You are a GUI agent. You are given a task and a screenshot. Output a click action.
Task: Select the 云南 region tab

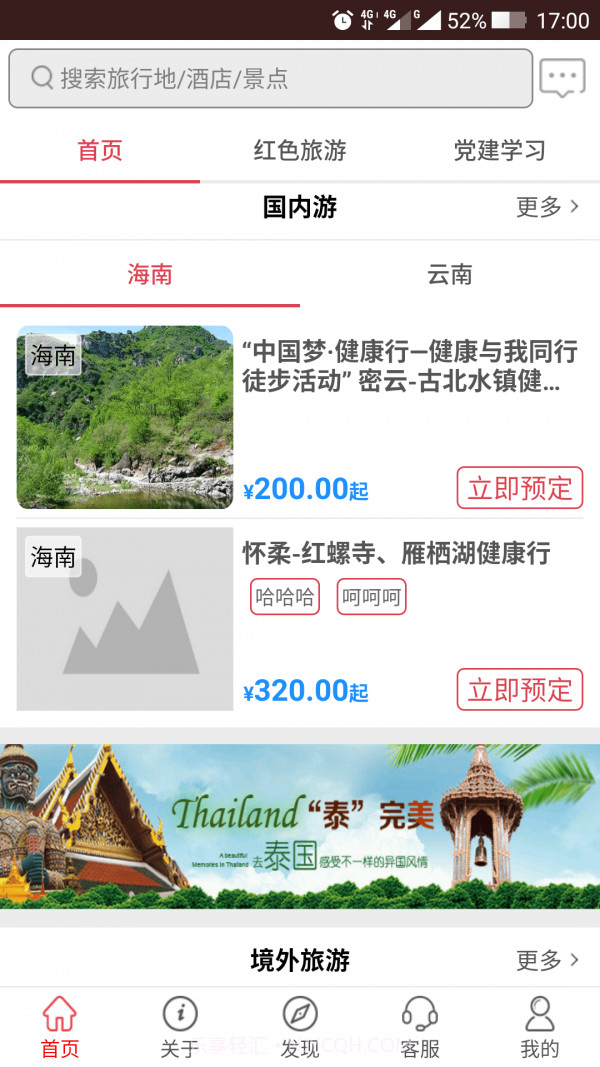pyautogui.click(x=449, y=274)
